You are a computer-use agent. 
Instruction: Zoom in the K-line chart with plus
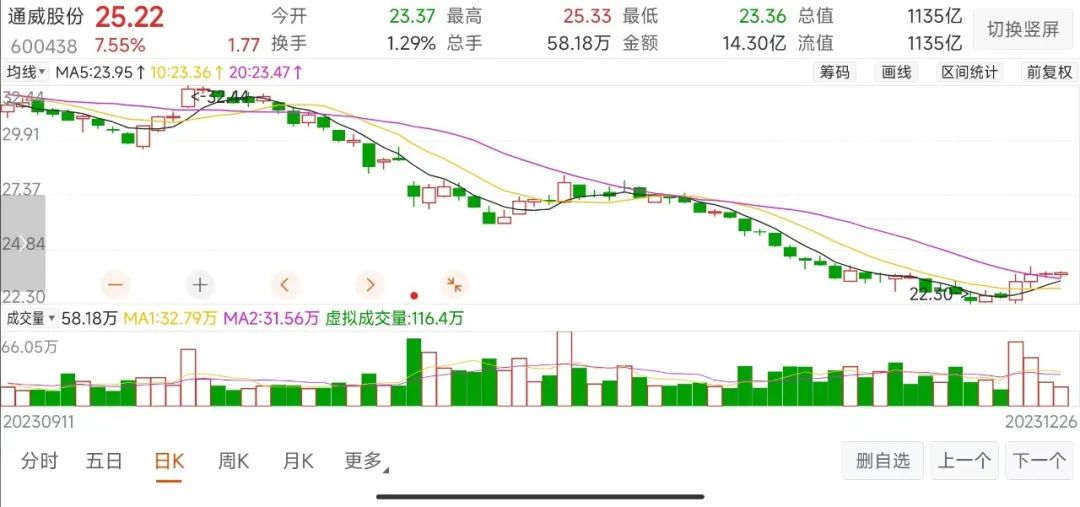pos(200,285)
